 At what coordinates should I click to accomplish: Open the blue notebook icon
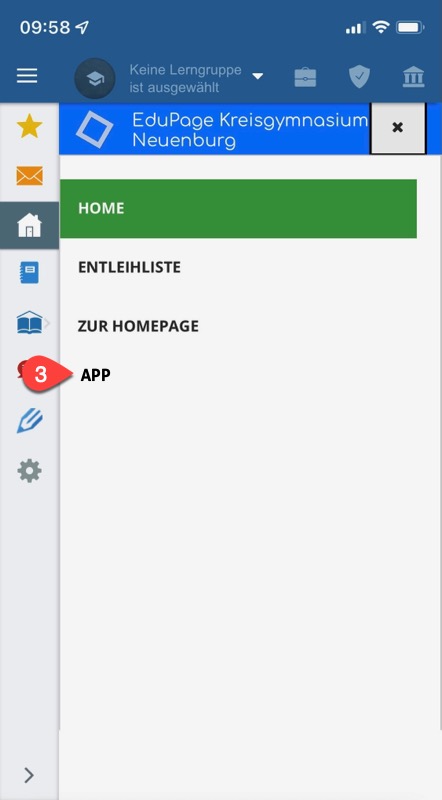point(29,273)
